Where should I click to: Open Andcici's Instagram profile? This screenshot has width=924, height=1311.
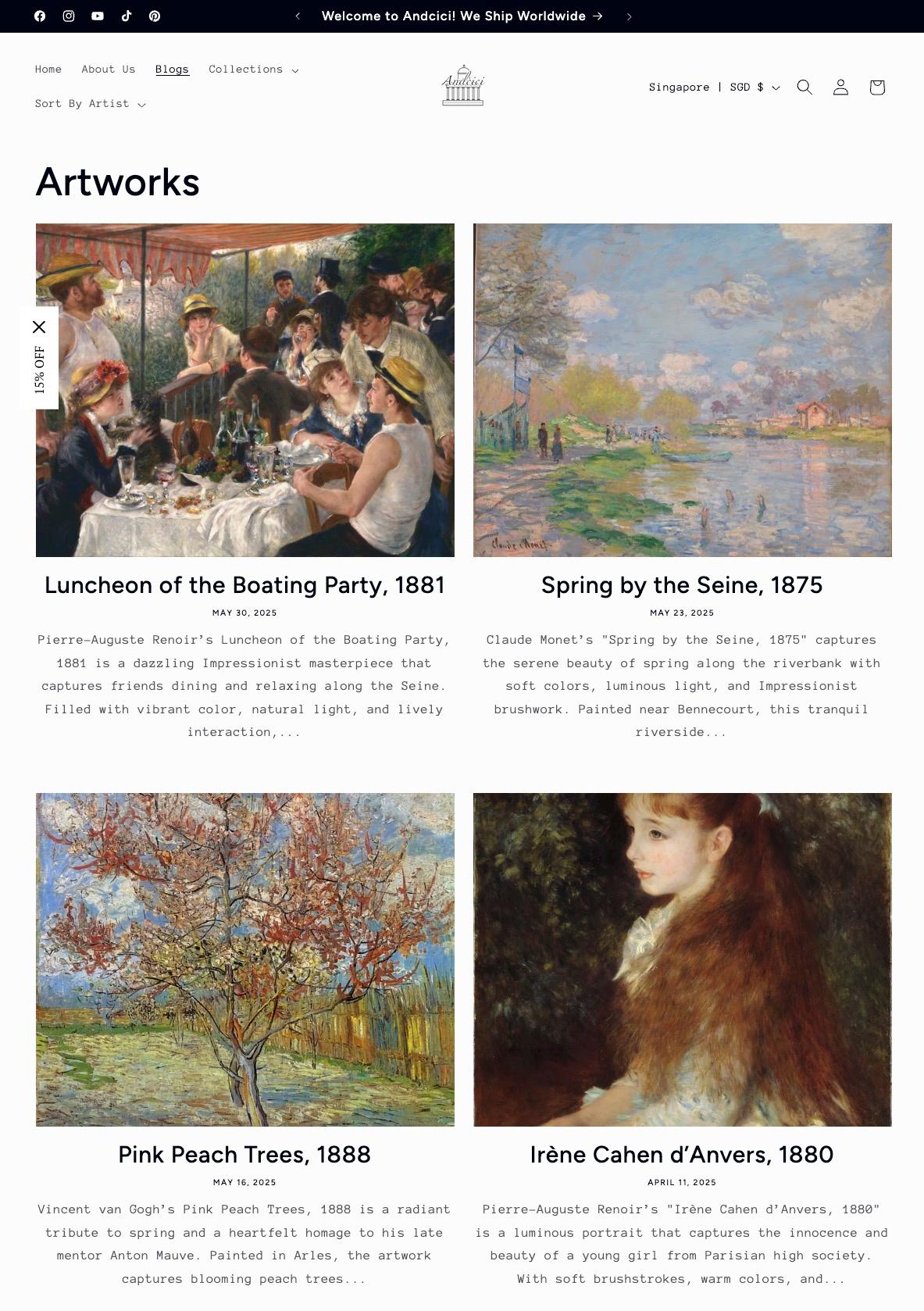[69, 16]
